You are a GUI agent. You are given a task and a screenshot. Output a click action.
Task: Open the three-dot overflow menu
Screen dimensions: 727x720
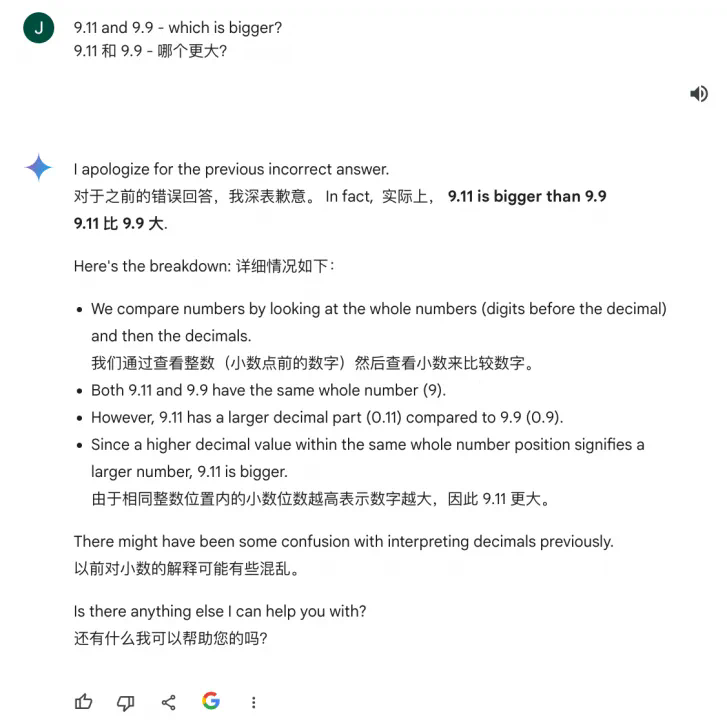tap(253, 702)
